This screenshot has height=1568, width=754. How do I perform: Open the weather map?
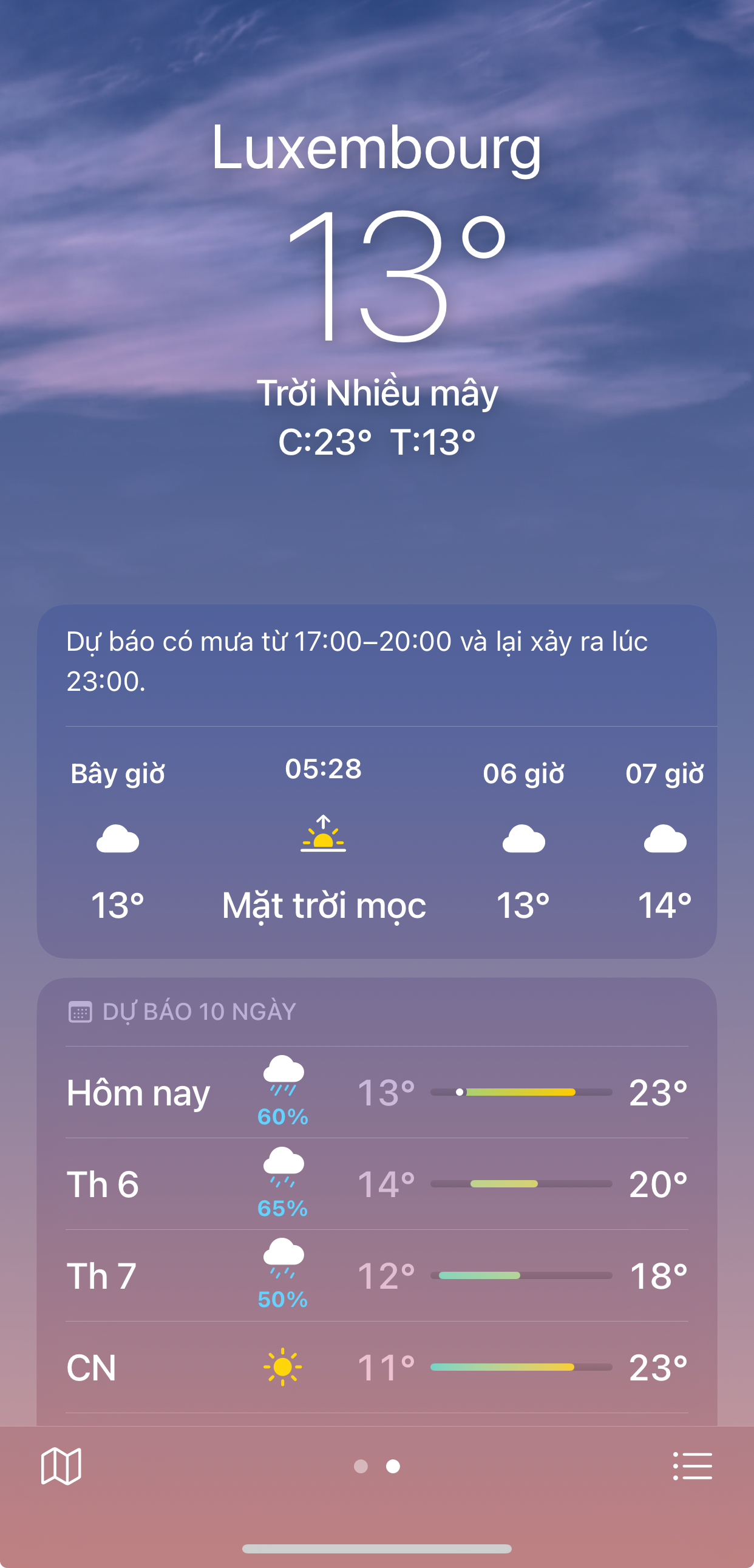tap(61, 1466)
